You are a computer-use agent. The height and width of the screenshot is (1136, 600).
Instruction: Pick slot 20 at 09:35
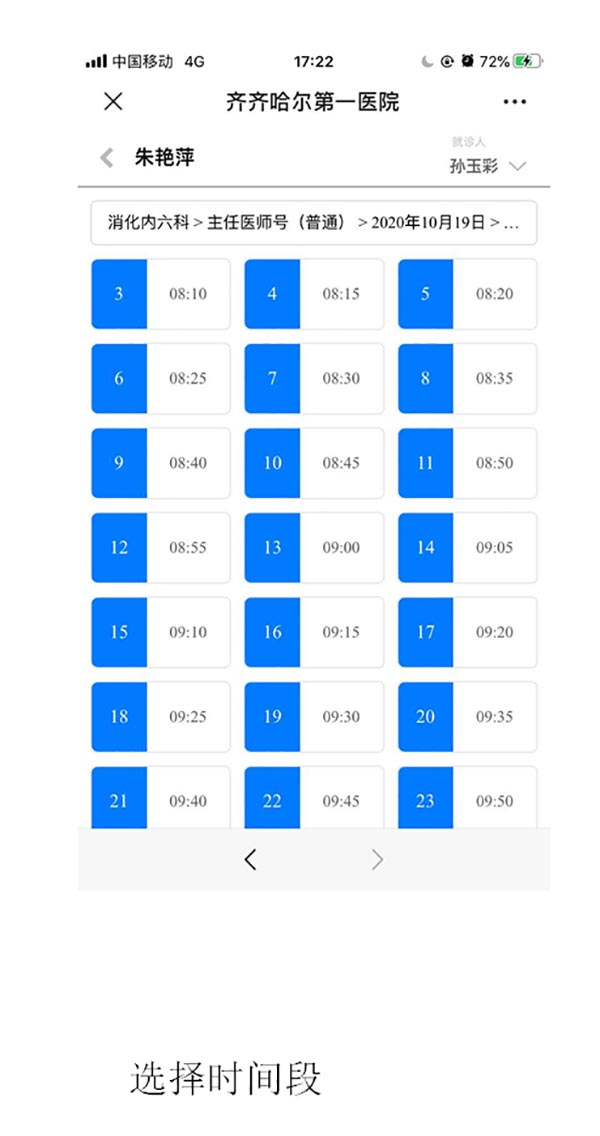click(467, 717)
